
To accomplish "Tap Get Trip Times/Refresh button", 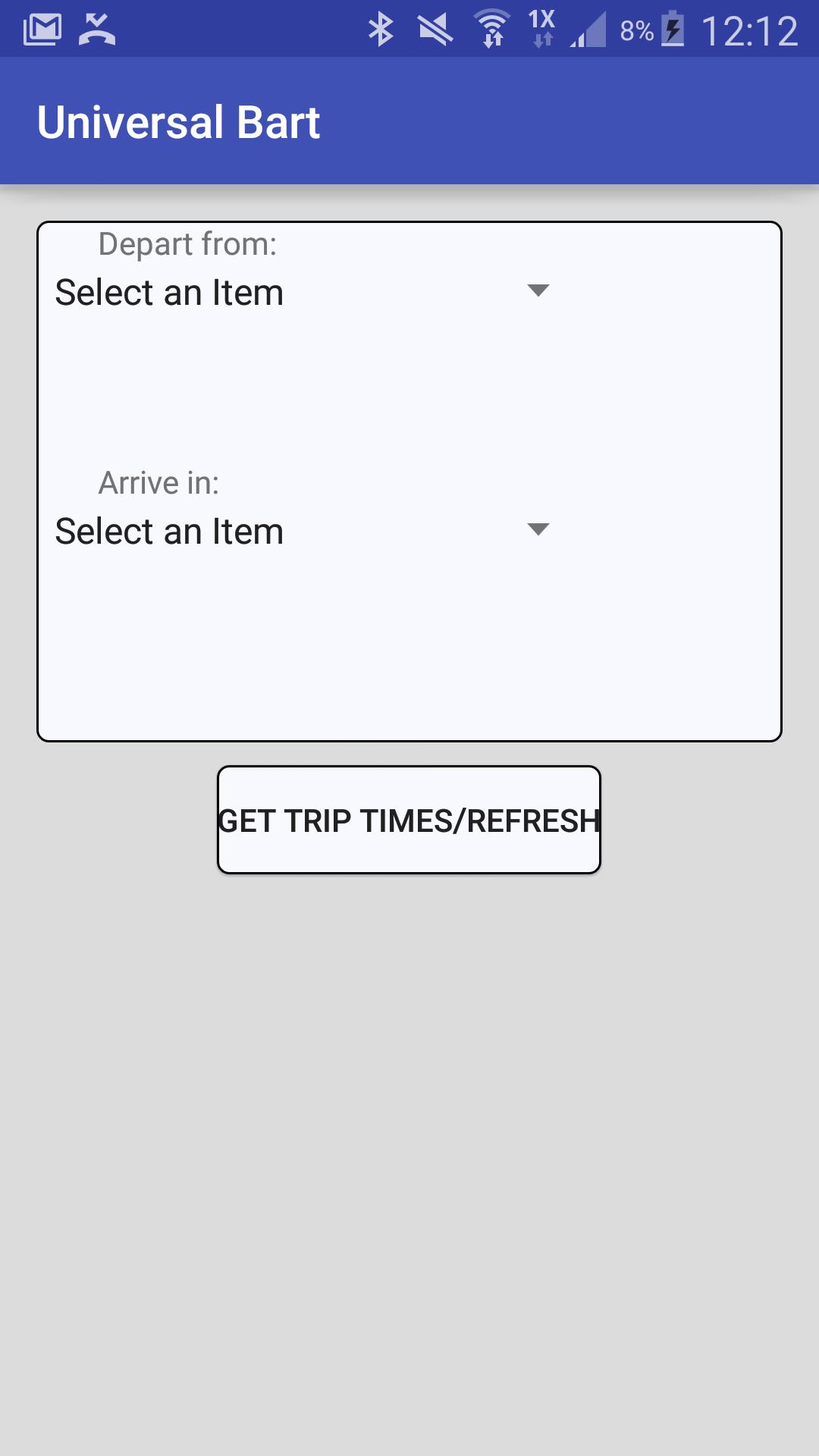I will pos(409,820).
